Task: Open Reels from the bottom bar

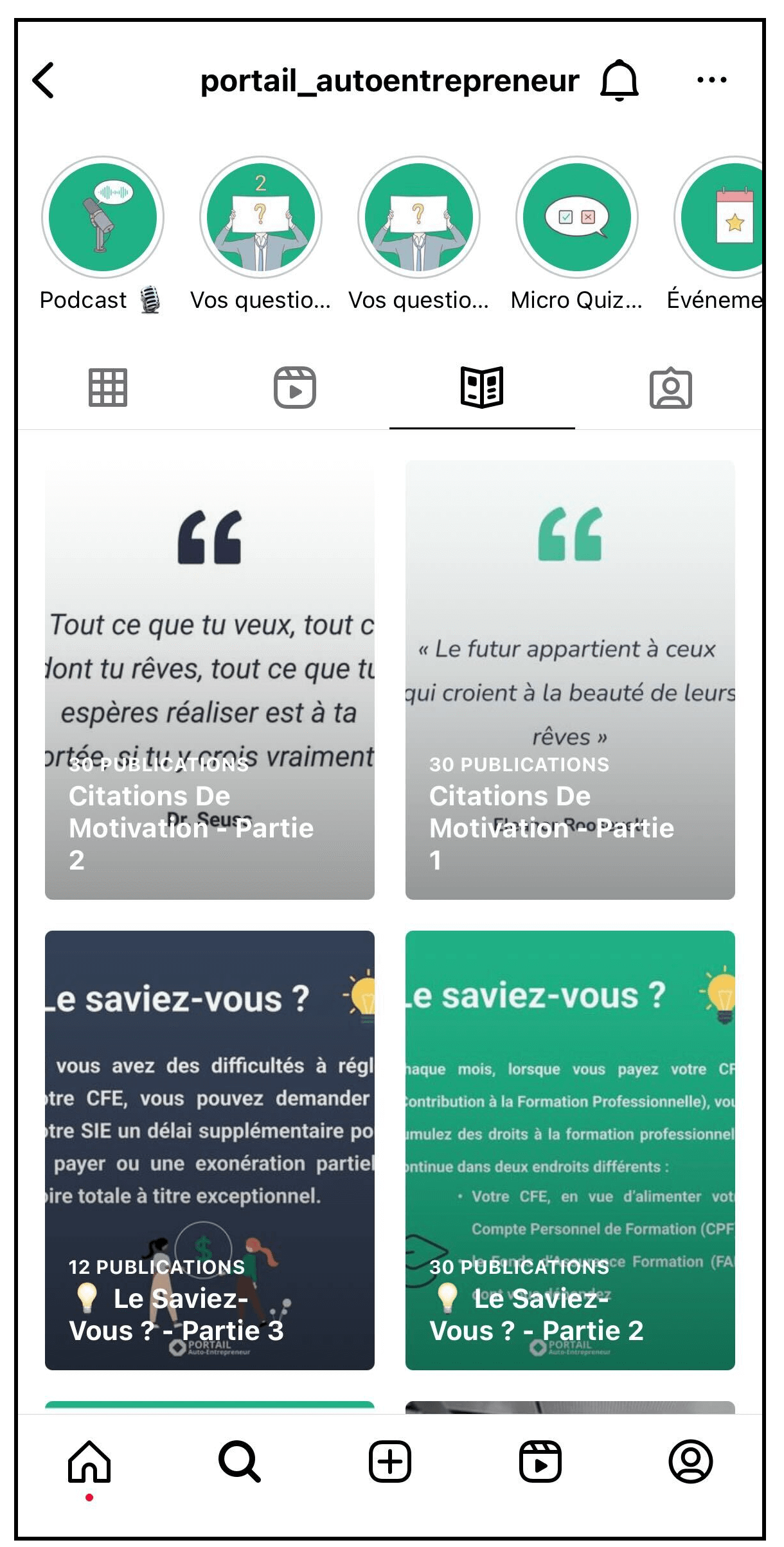Action: click(540, 1462)
